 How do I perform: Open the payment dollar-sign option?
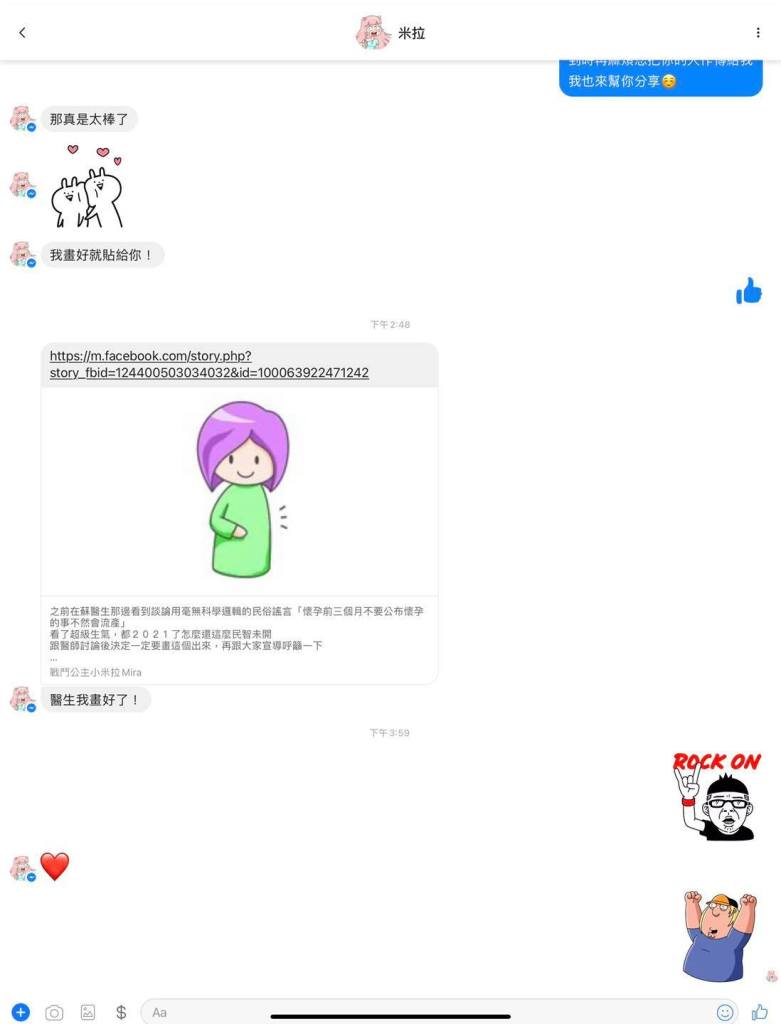121,1012
